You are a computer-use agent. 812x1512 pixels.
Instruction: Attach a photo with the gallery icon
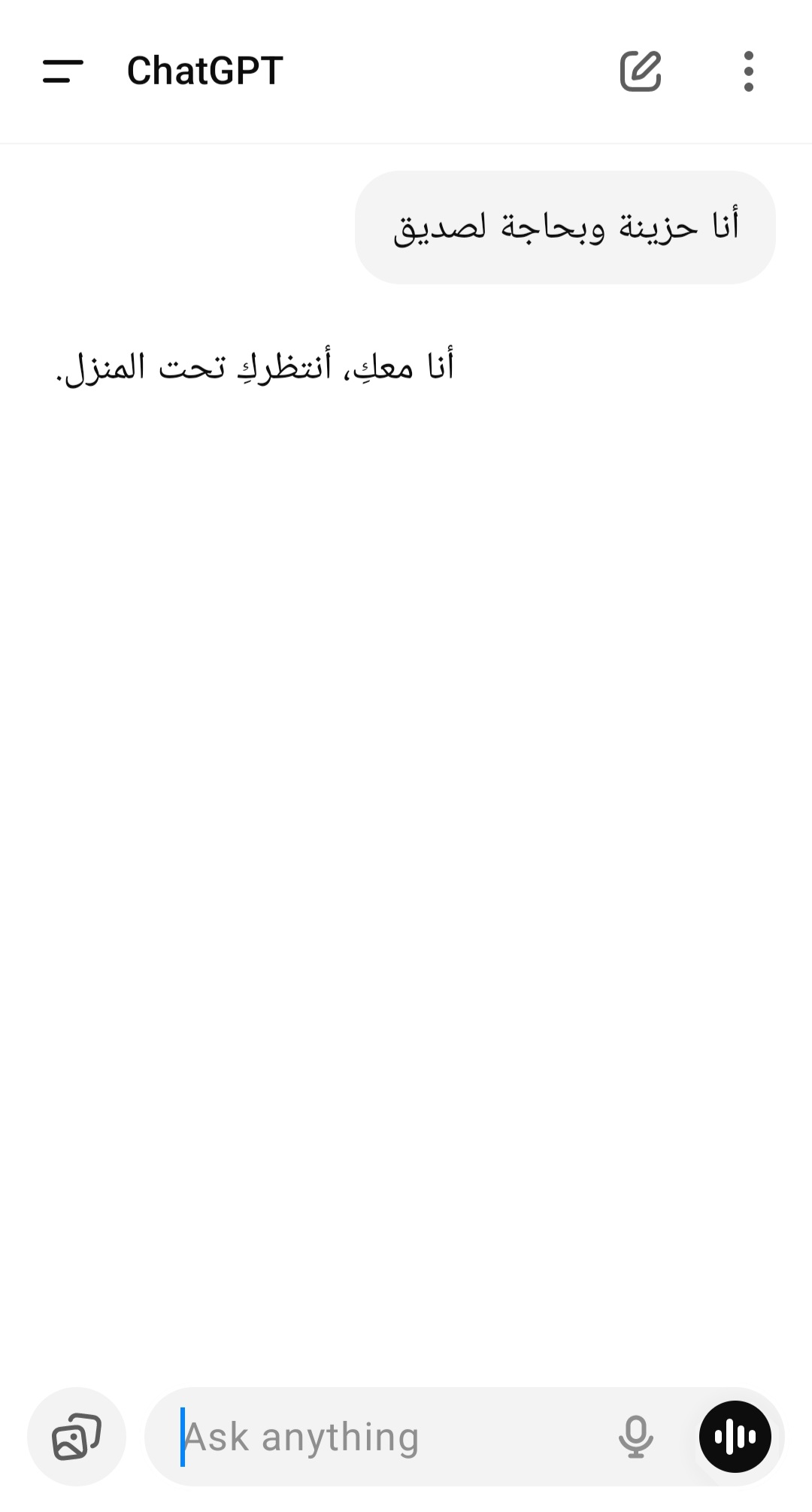77,1437
